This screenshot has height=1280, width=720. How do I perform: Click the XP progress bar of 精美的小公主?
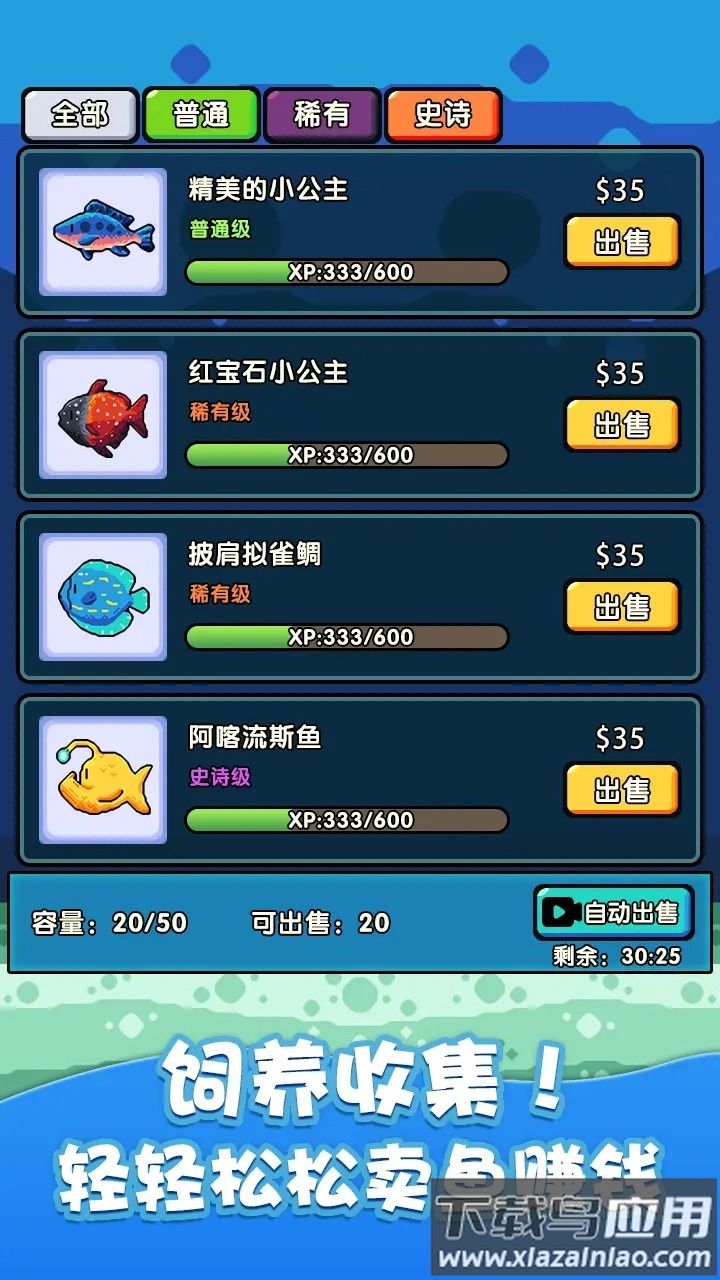coord(345,271)
